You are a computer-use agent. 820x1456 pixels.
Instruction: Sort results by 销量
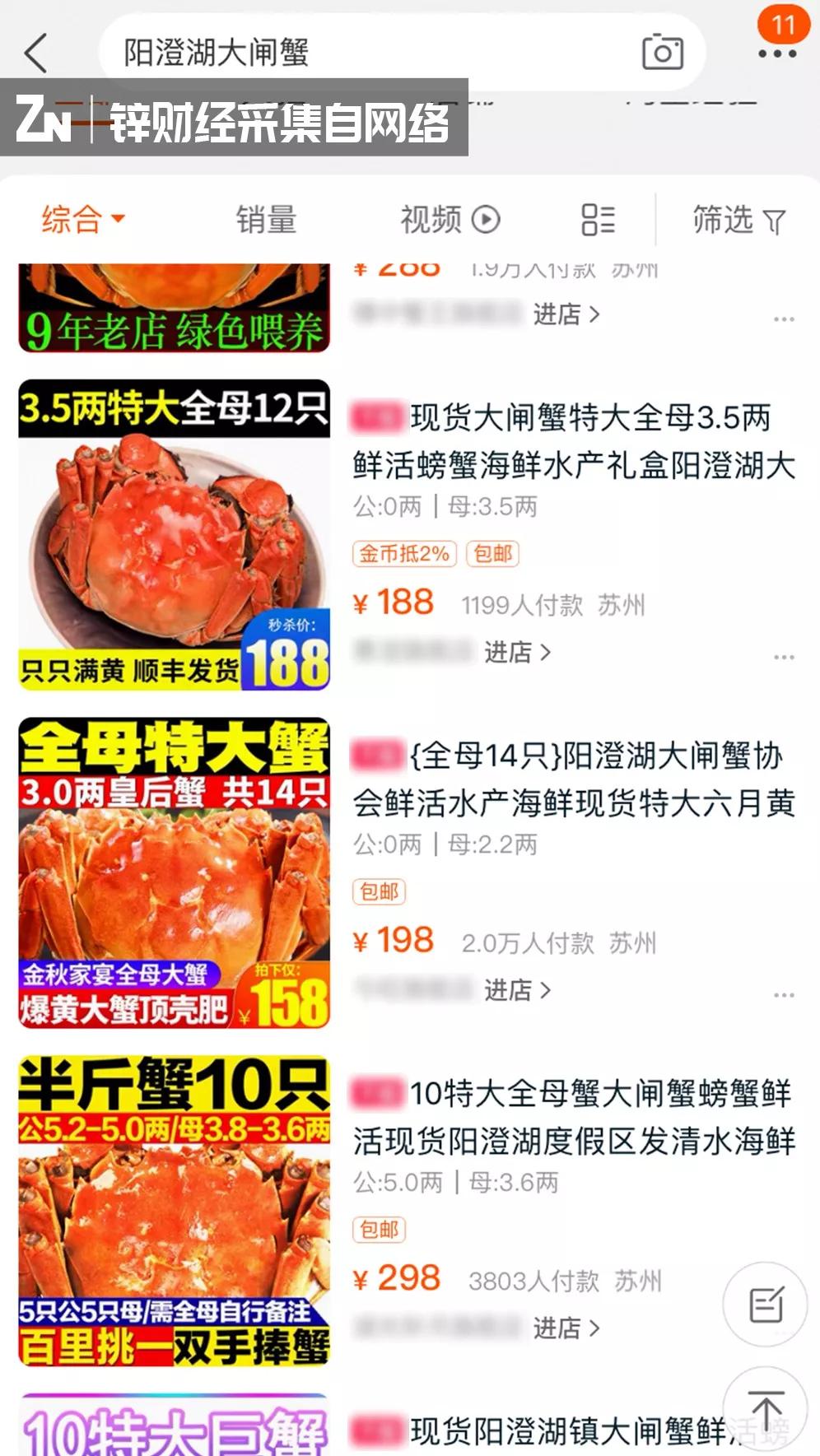tap(266, 220)
